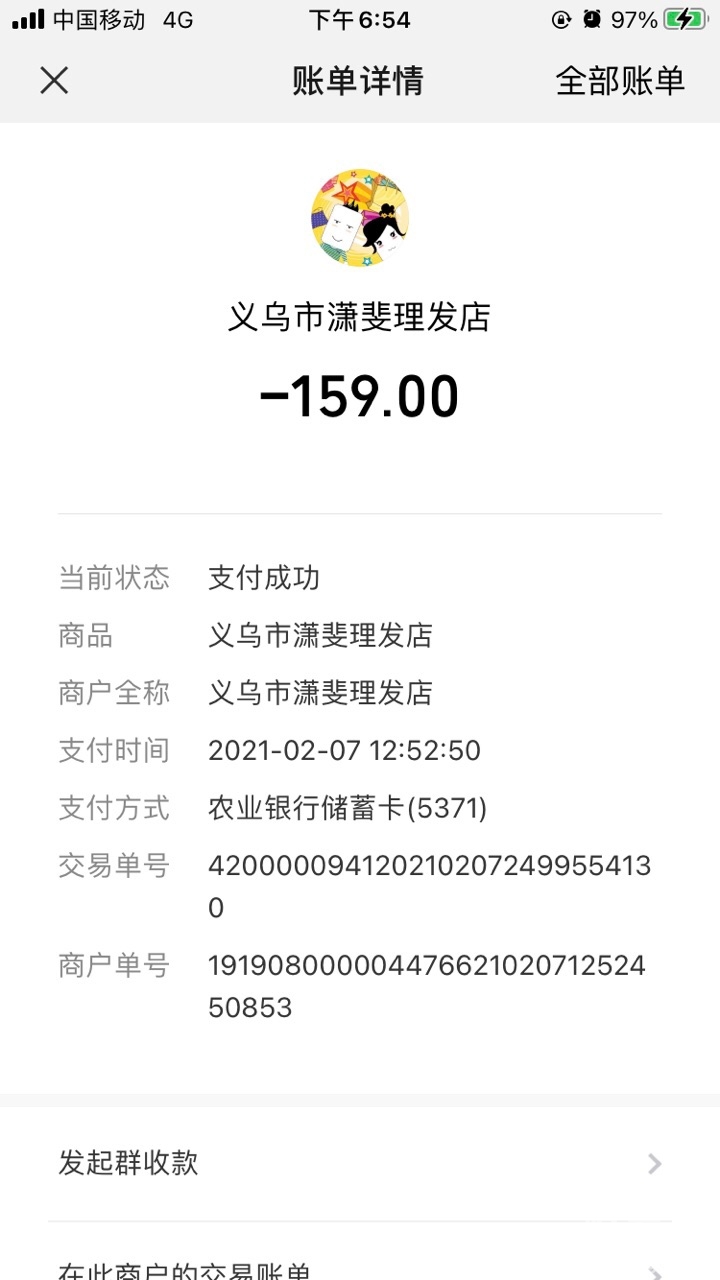Image resolution: width=720 pixels, height=1280 pixels.
Task: Tap the 发起群收款 row
Action: coord(360,1163)
